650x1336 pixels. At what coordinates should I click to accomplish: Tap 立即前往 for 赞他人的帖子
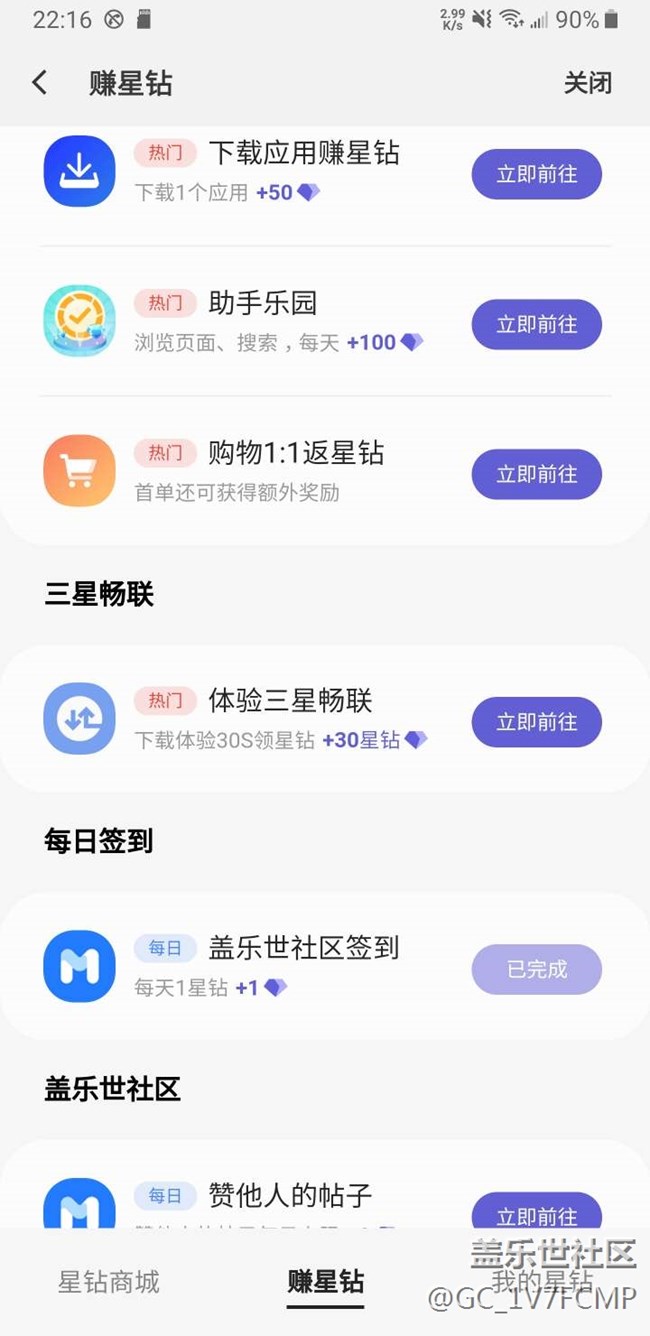coord(537,1214)
